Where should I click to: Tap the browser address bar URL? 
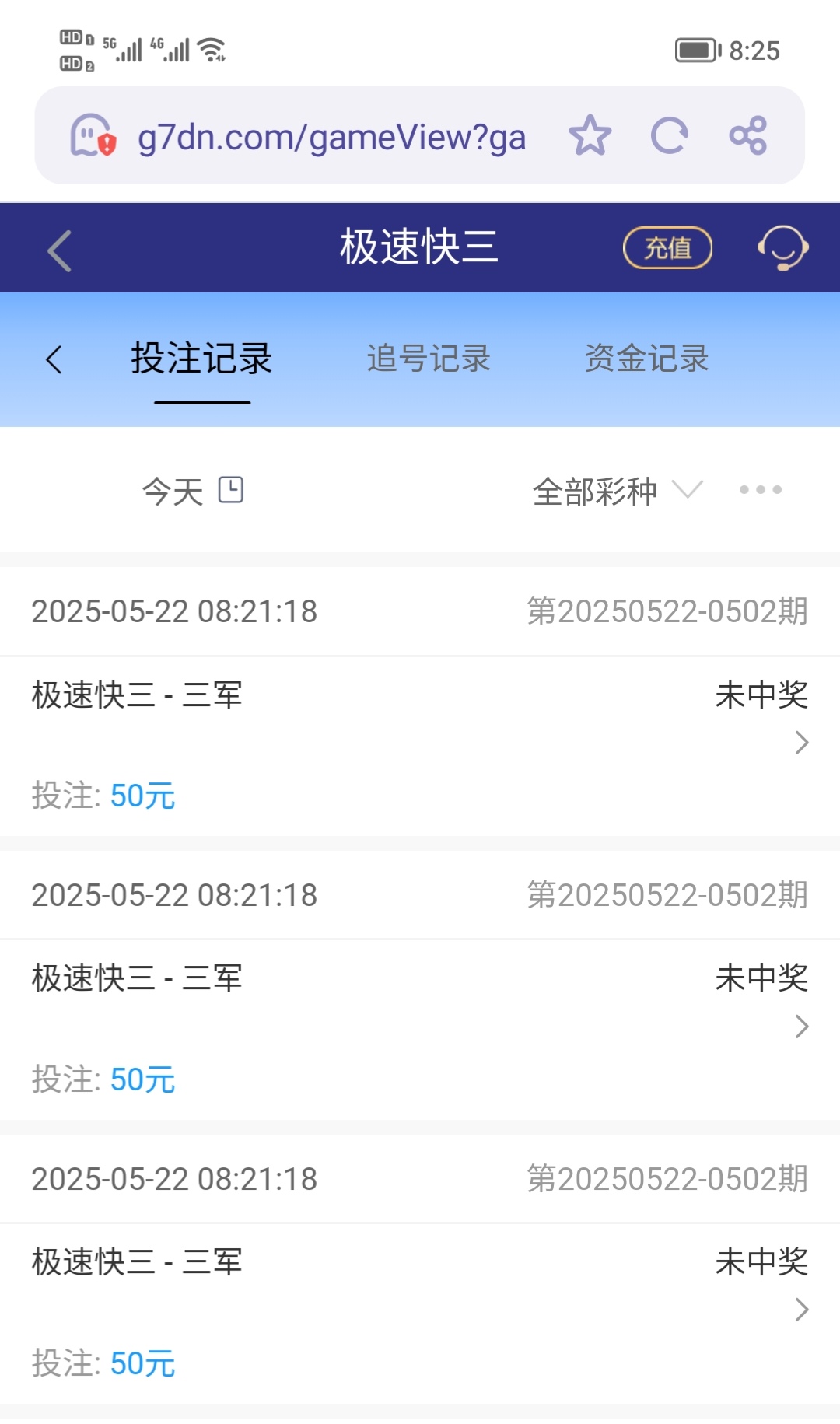tap(331, 137)
